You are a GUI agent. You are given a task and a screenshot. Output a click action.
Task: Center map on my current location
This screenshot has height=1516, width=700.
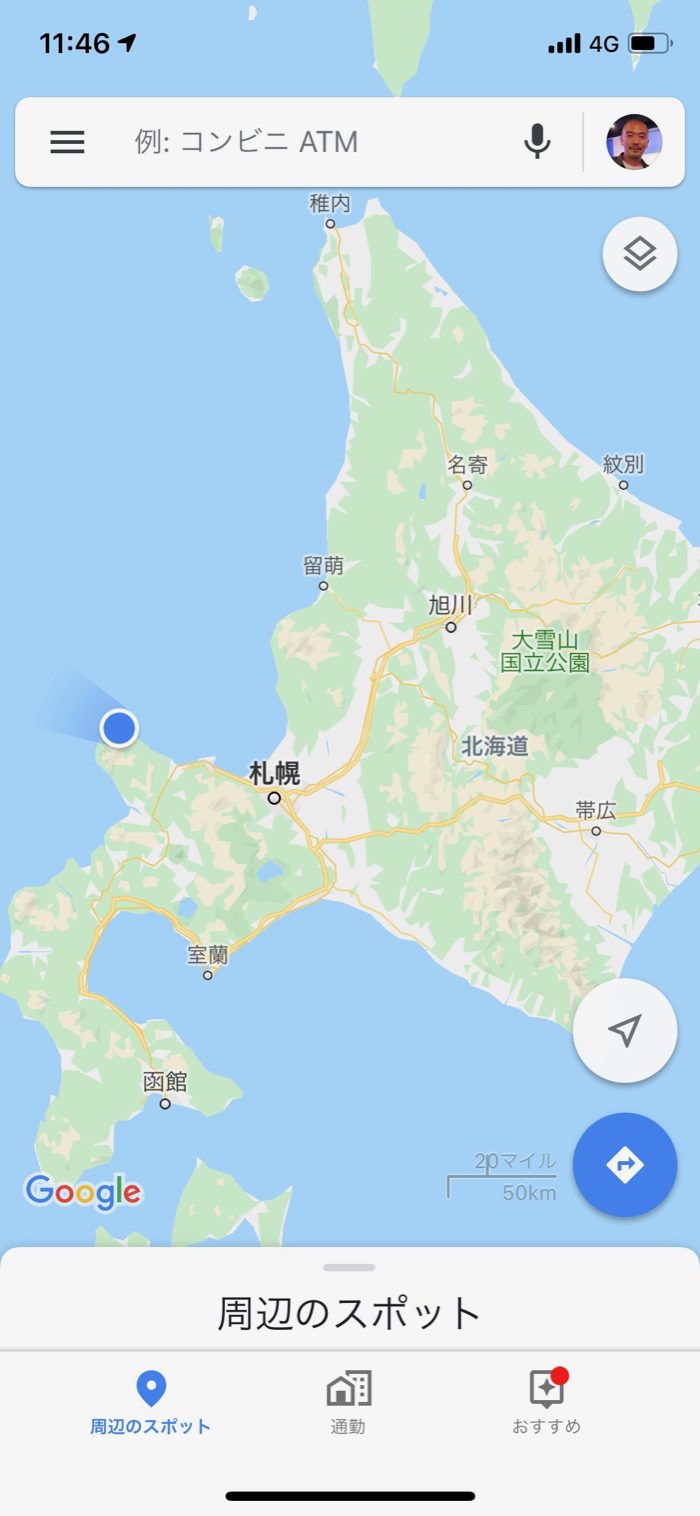(625, 1031)
